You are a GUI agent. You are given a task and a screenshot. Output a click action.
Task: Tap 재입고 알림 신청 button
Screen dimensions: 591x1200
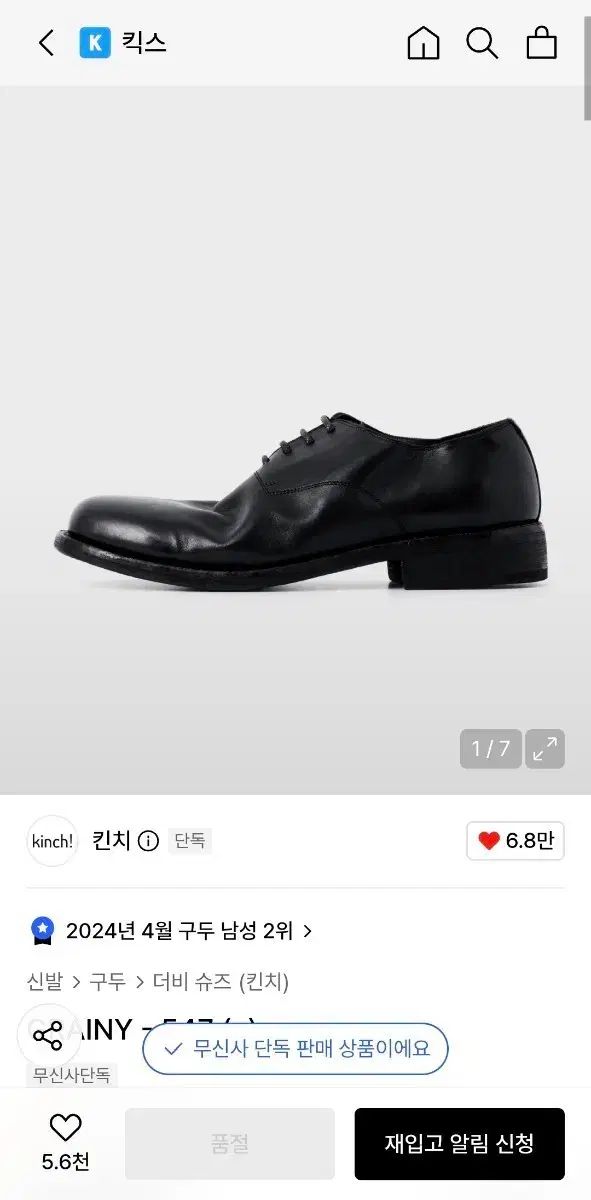click(459, 1143)
